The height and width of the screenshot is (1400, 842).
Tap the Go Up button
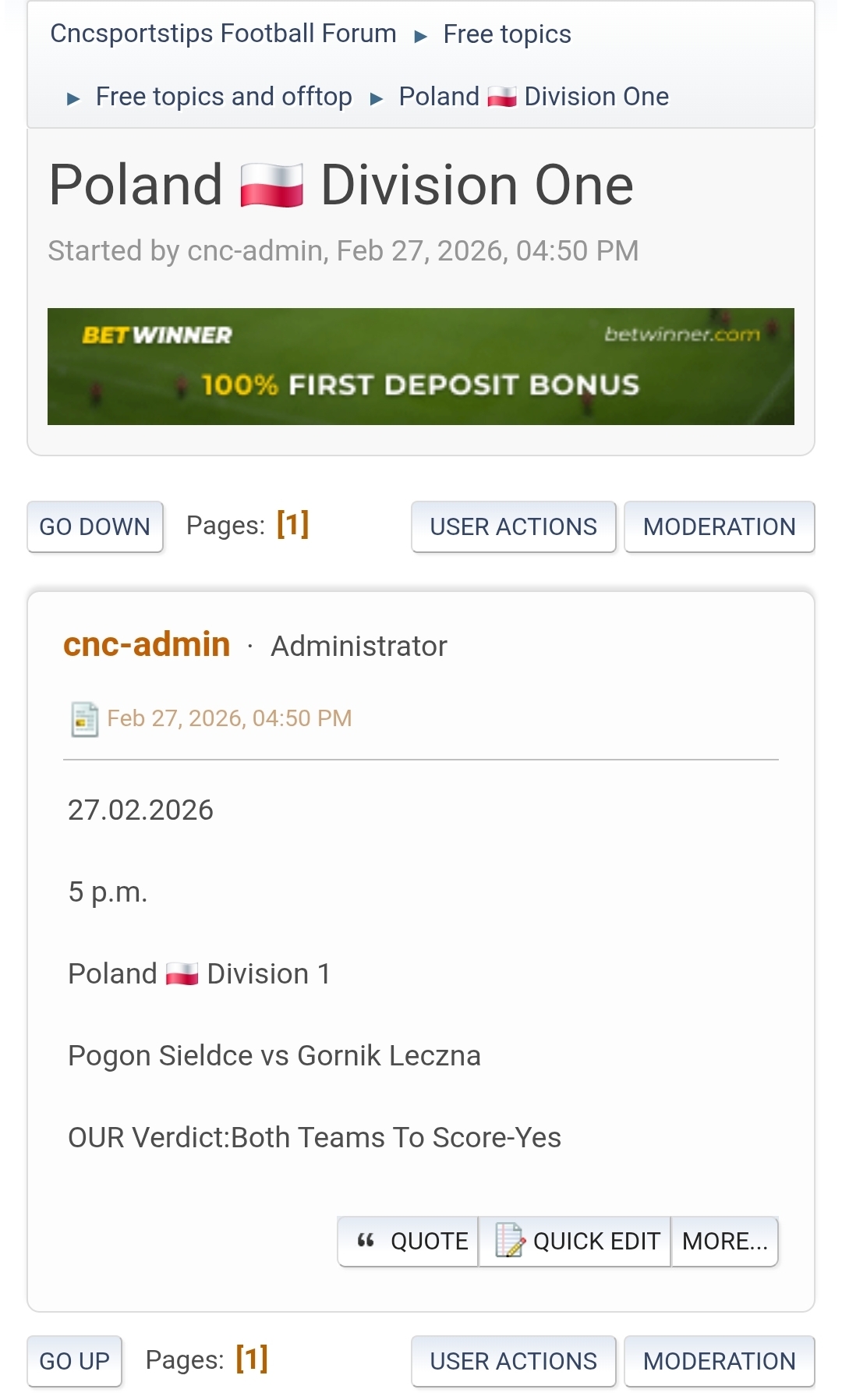click(x=75, y=1361)
